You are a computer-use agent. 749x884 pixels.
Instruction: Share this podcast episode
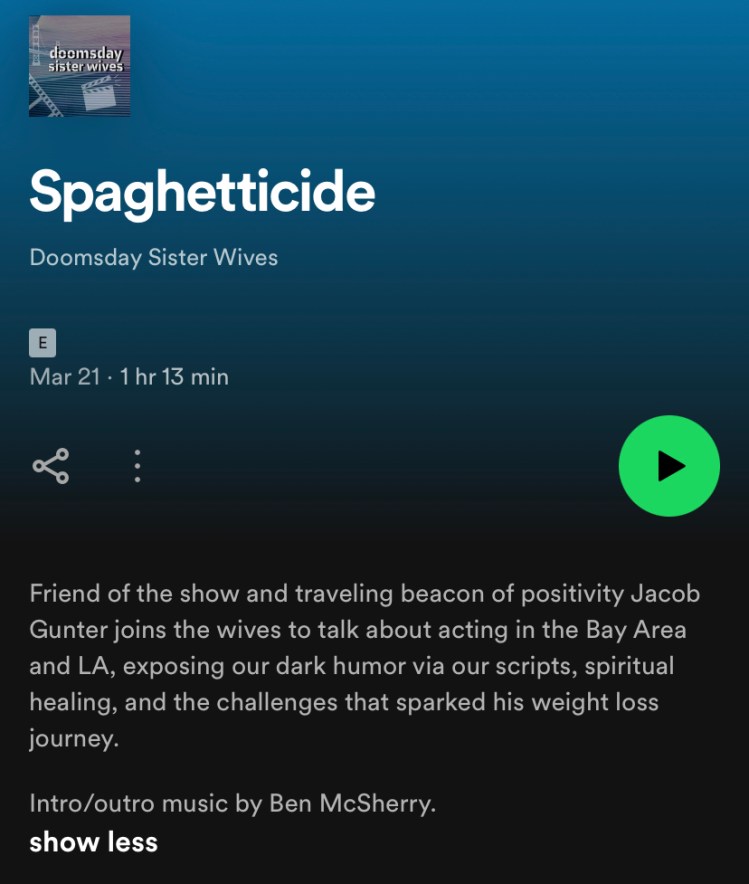pyautogui.click(x=51, y=466)
